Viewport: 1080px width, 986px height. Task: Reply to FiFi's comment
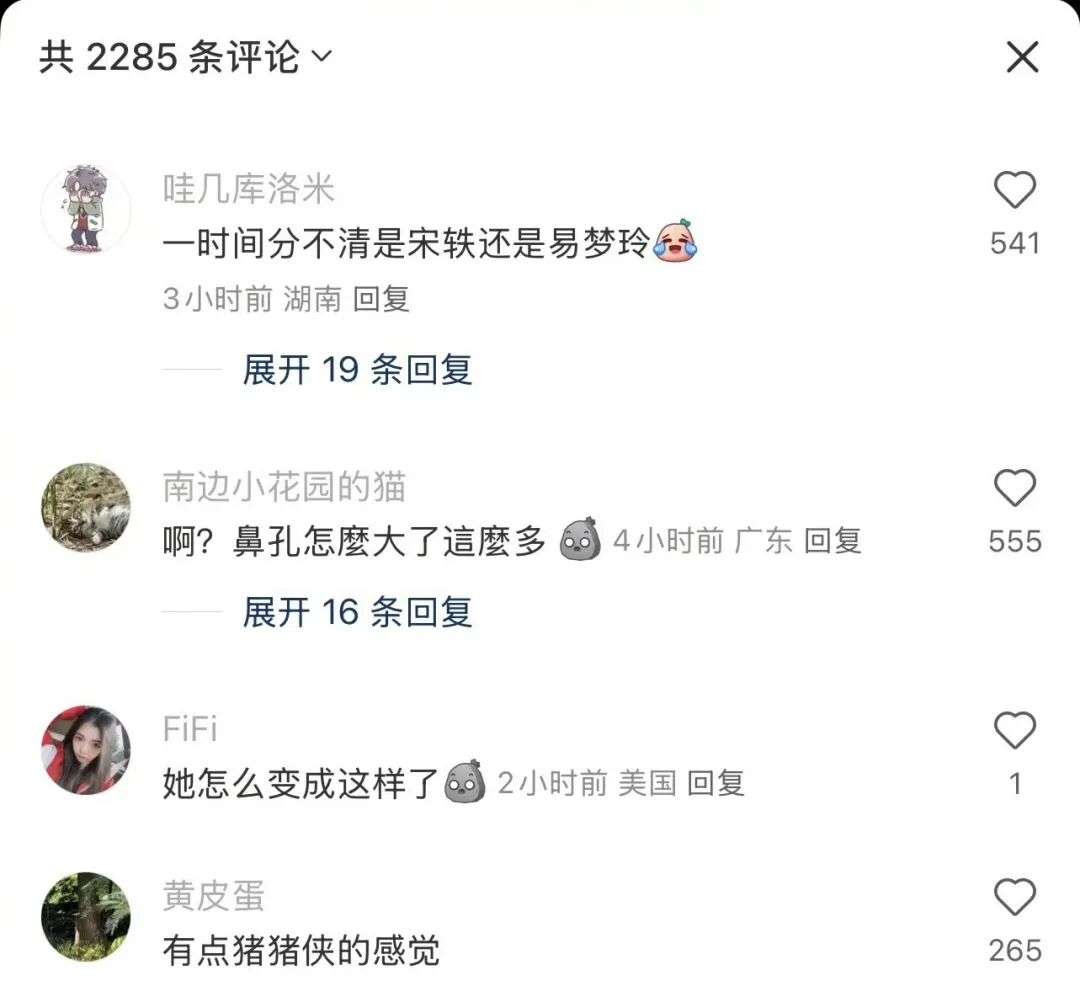pyautogui.click(x=716, y=783)
